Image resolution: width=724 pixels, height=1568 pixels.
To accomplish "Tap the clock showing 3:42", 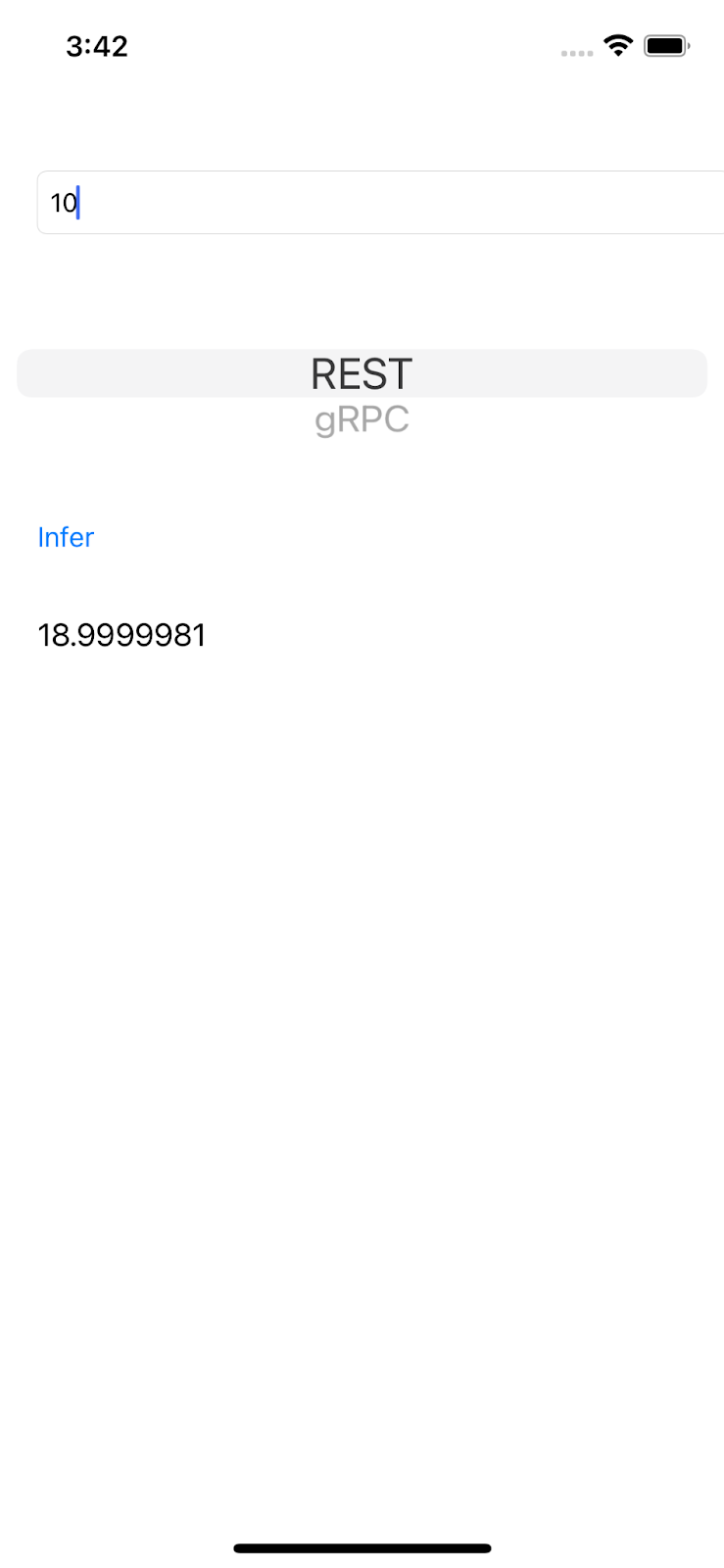I will click(x=97, y=45).
